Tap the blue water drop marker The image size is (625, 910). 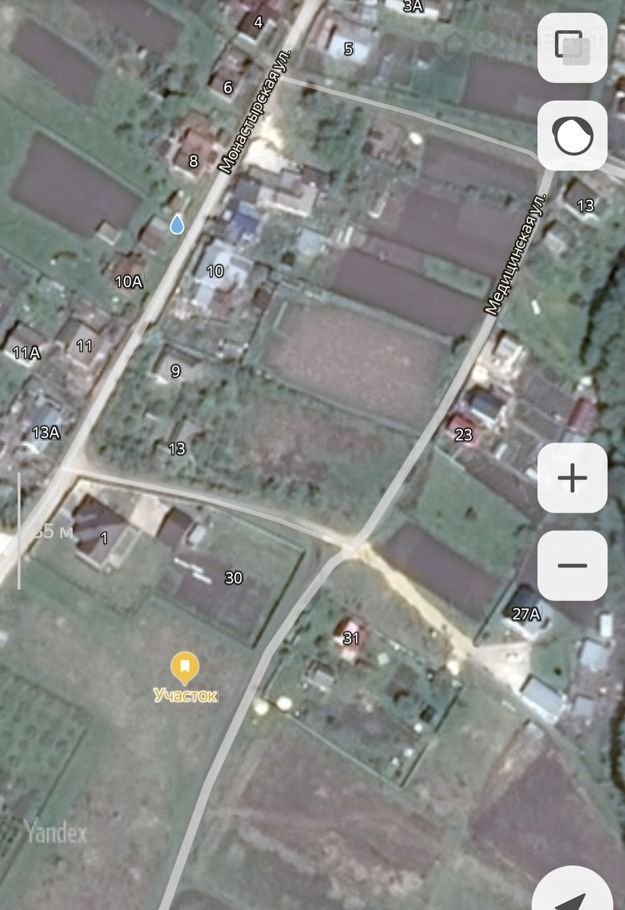(x=177, y=224)
